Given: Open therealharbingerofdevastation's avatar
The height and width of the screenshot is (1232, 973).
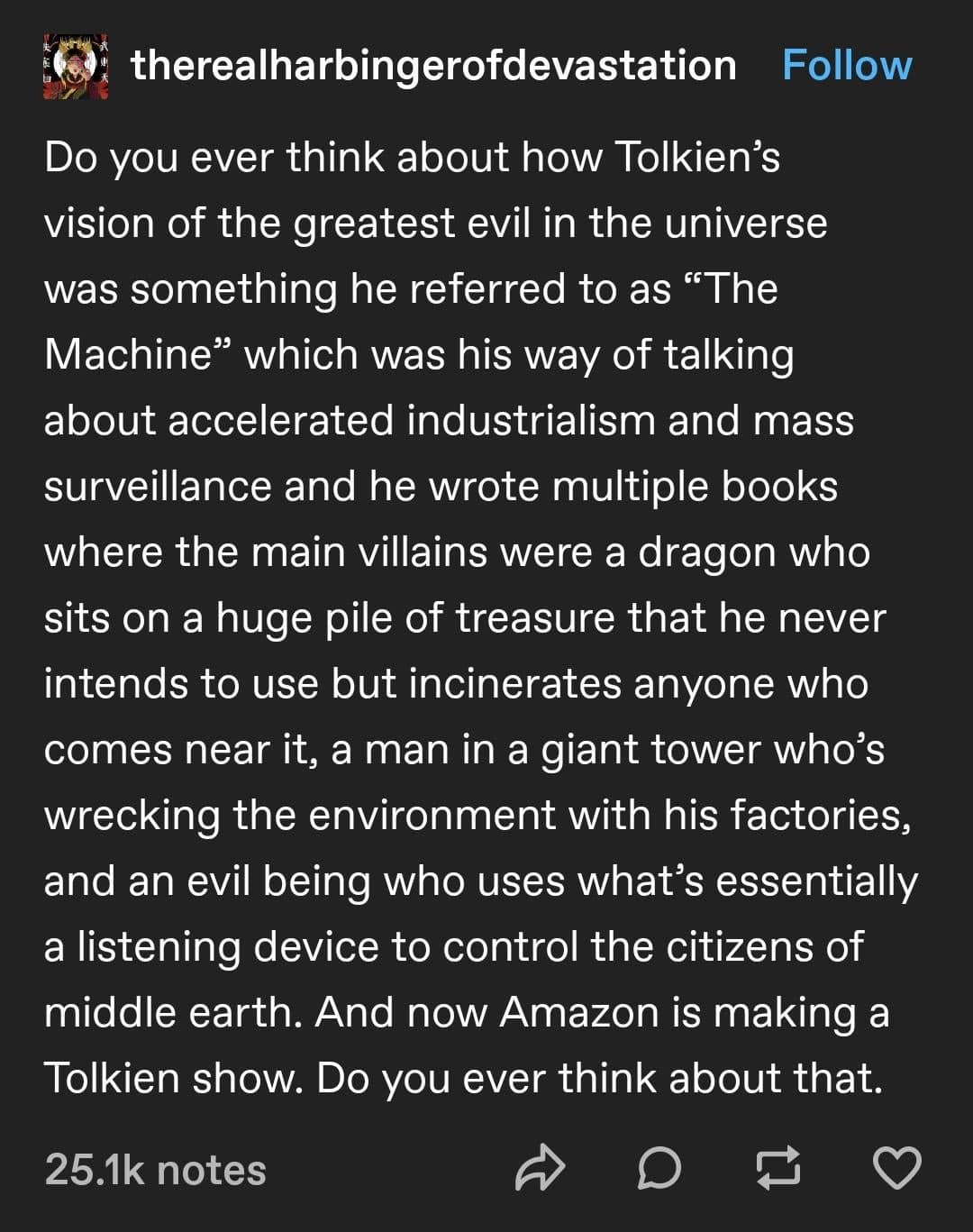Looking at the screenshot, I should point(76,66).
